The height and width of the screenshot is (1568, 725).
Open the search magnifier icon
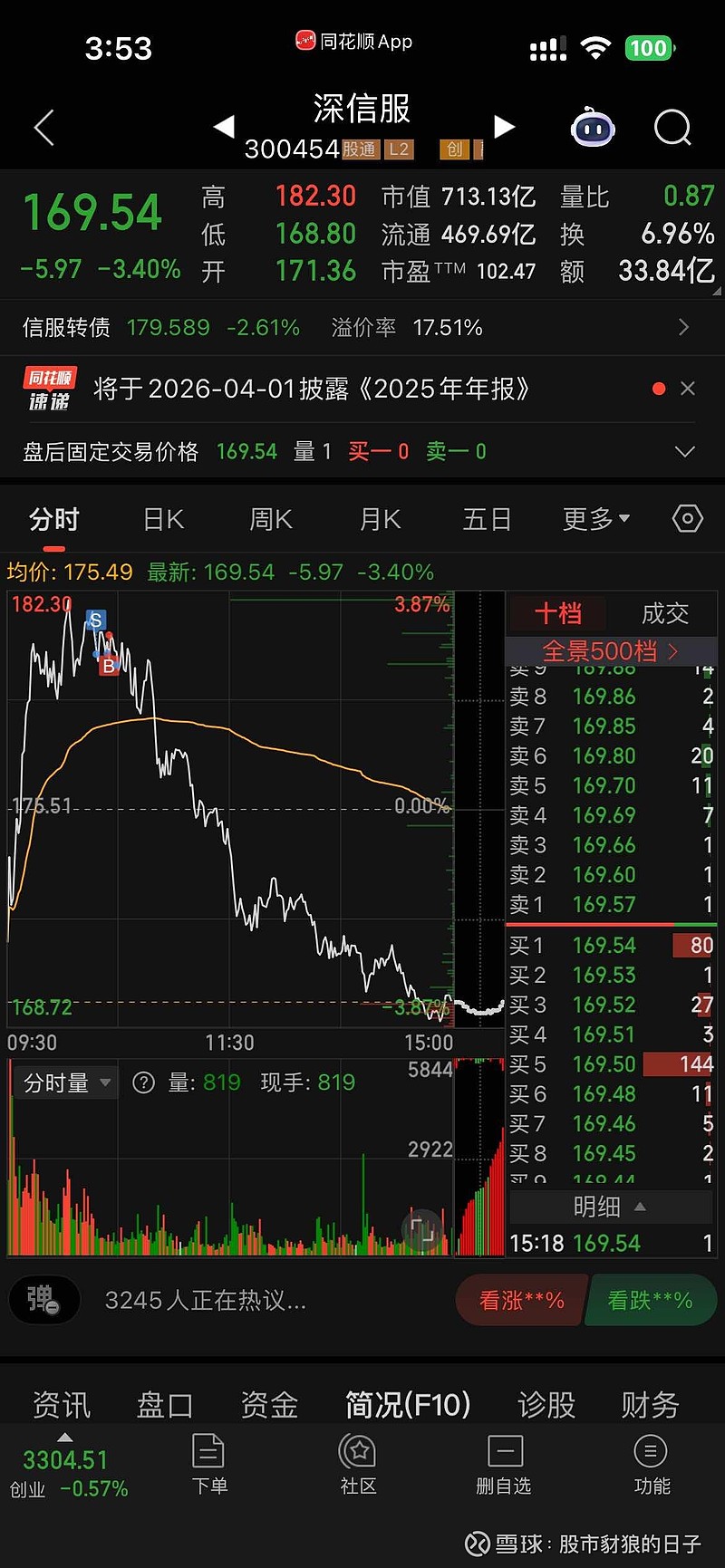tap(672, 128)
